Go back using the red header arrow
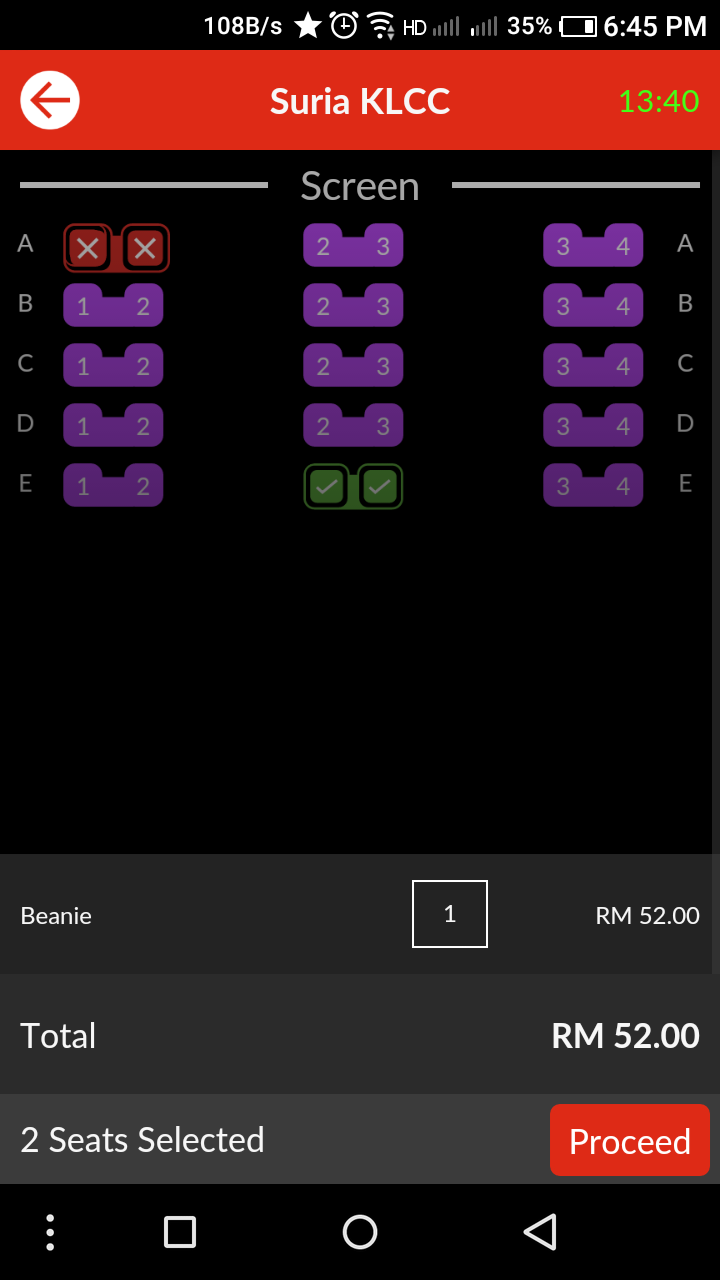Screen dimensions: 720x1280 click(50, 100)
